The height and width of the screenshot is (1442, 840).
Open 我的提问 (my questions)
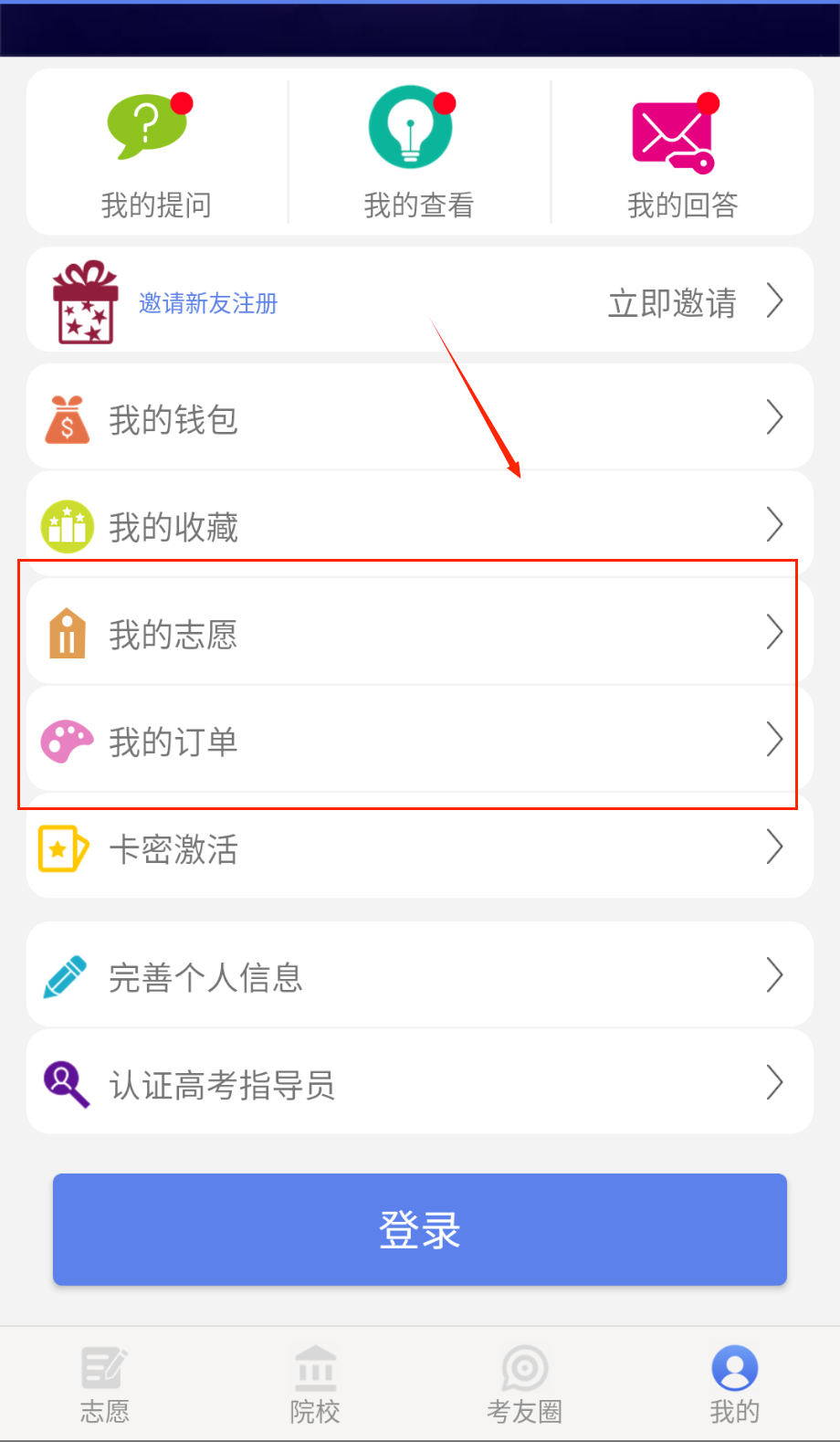156,153
